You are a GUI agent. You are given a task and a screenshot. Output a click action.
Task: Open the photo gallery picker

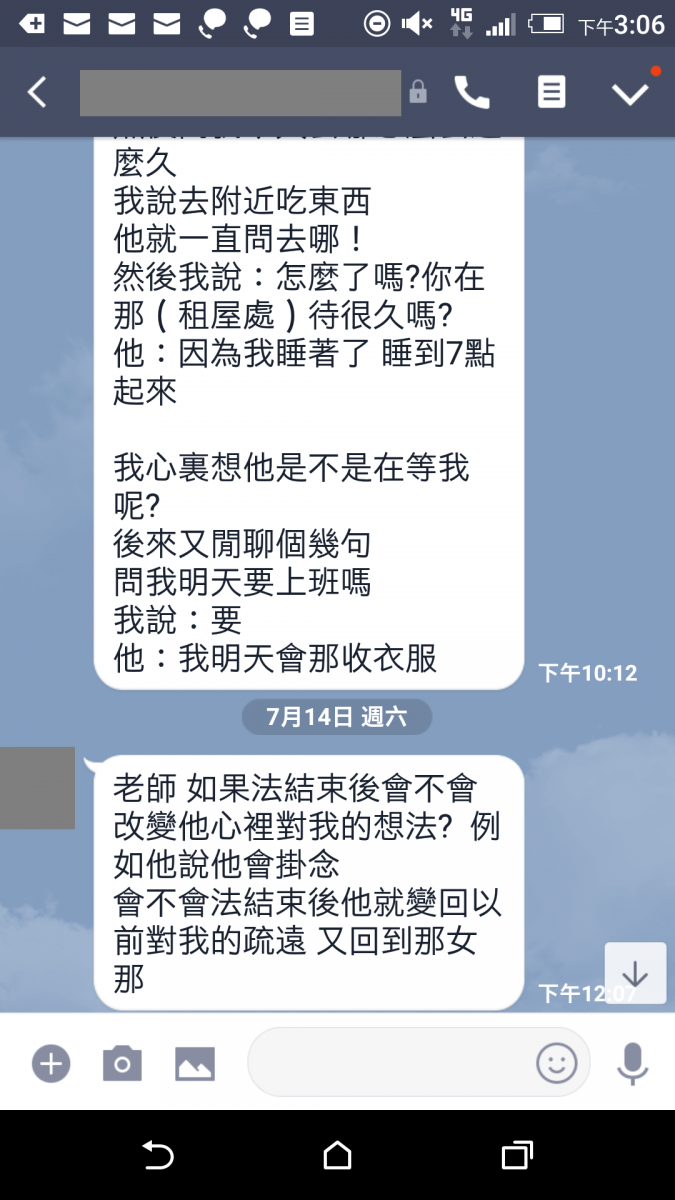tap(195, 1064)
